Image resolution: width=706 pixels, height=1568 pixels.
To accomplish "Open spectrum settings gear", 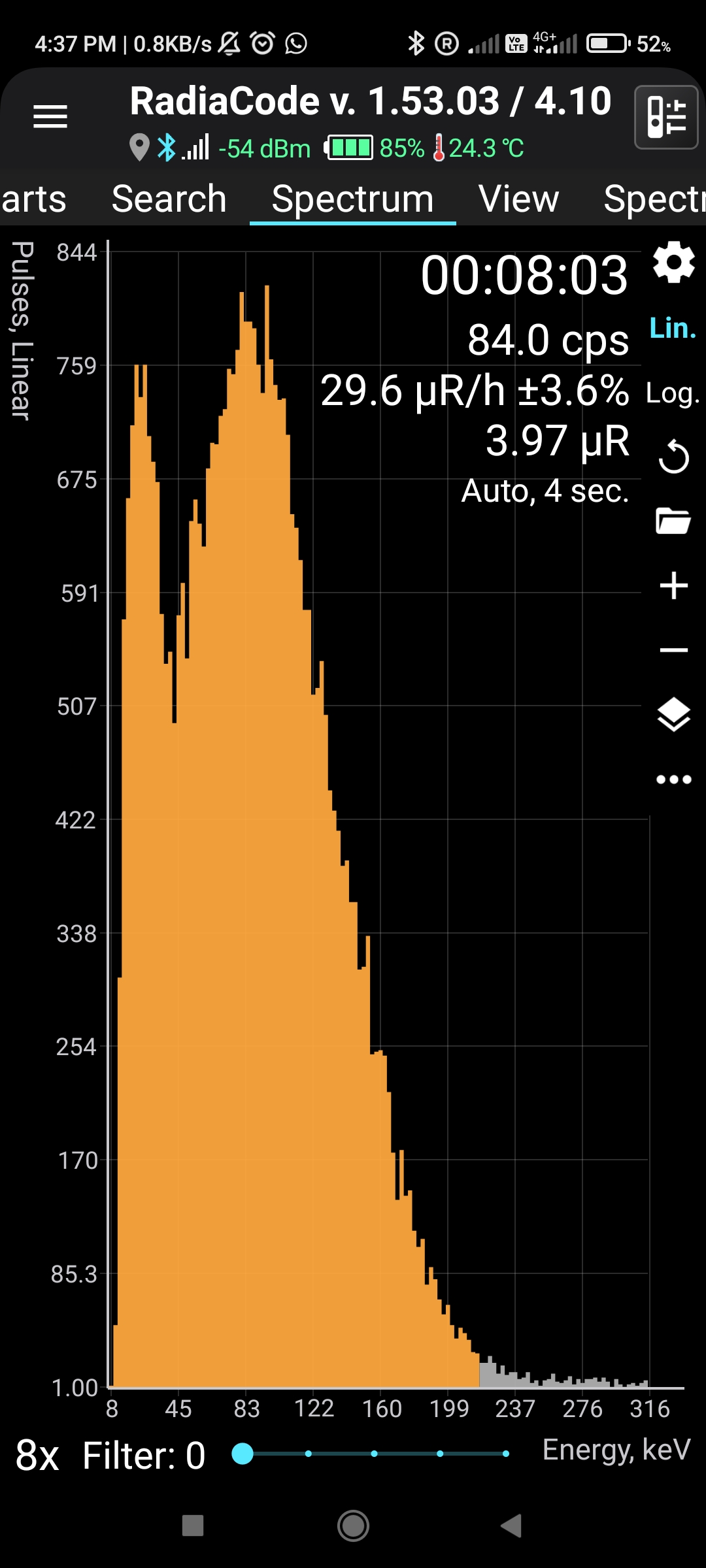I will tap(673, 262).
